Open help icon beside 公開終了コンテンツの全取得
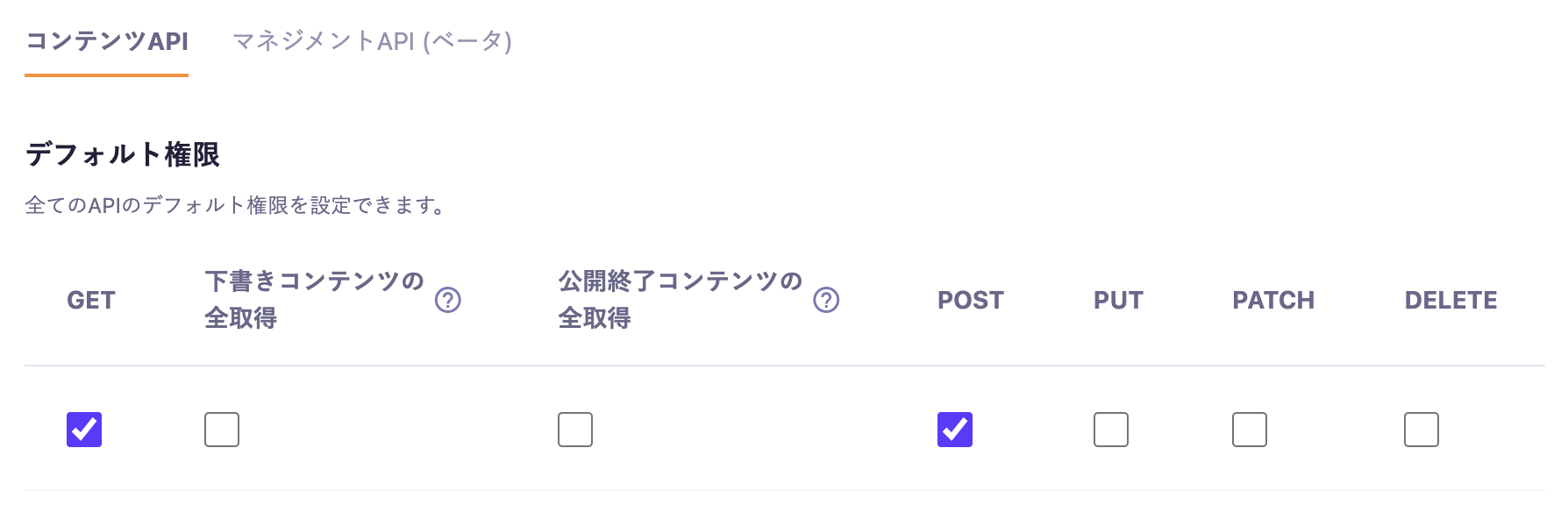This screenshot has width=1568, height=512. 826,300
